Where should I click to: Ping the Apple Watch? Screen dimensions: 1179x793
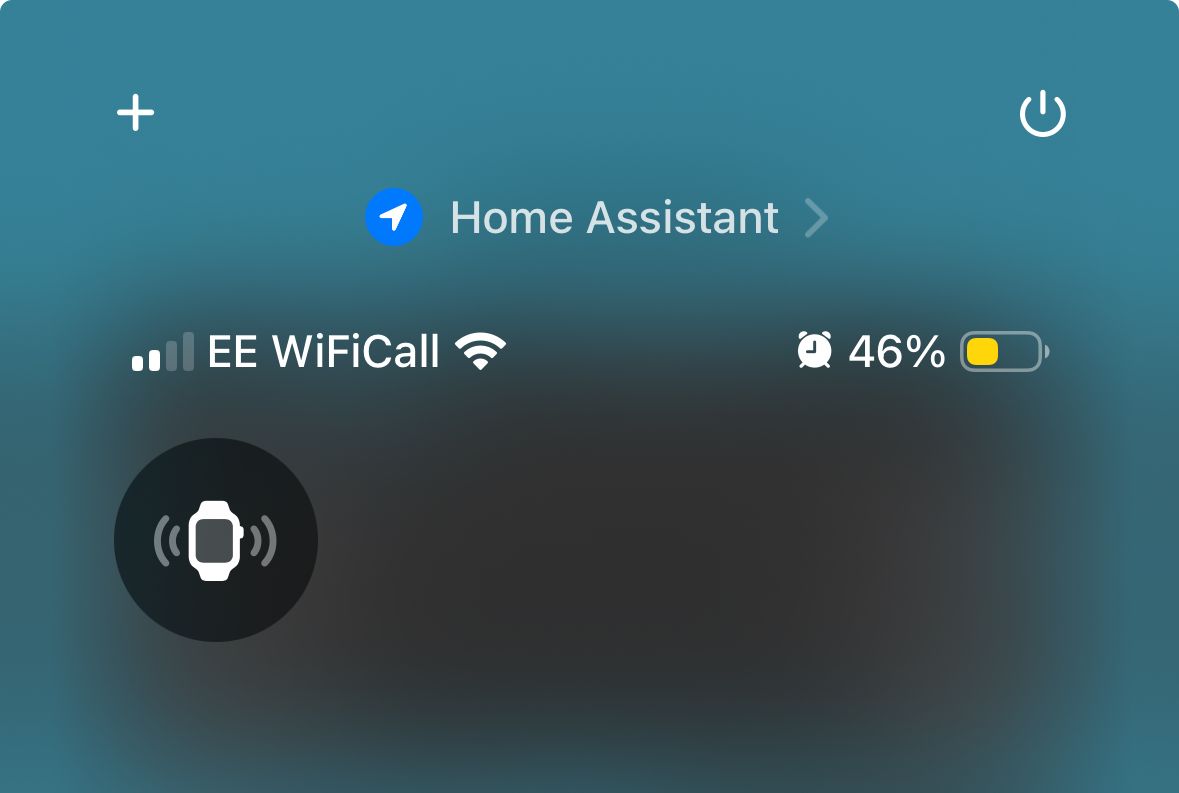tap(216, 540)
